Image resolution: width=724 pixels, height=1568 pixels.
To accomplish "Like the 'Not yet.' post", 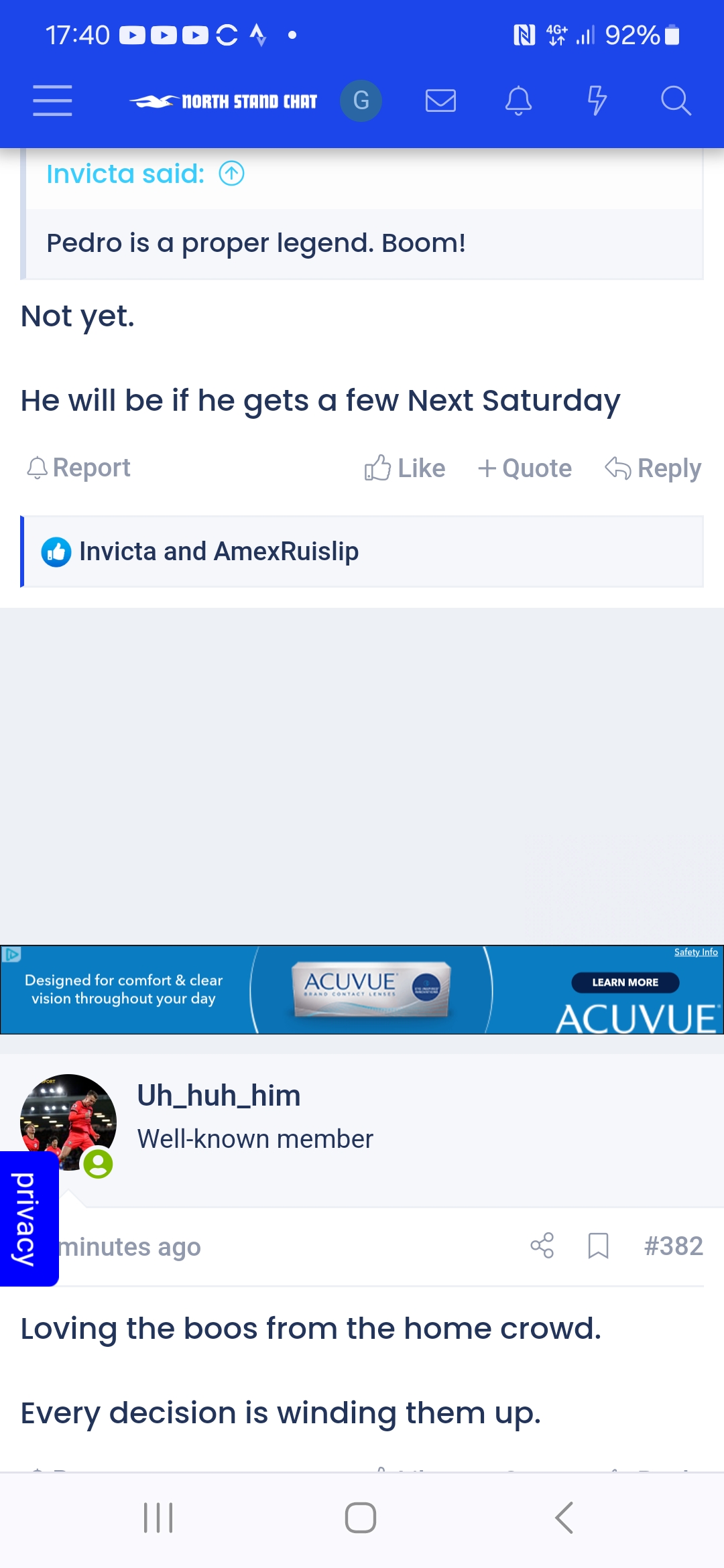I will 405,468.
